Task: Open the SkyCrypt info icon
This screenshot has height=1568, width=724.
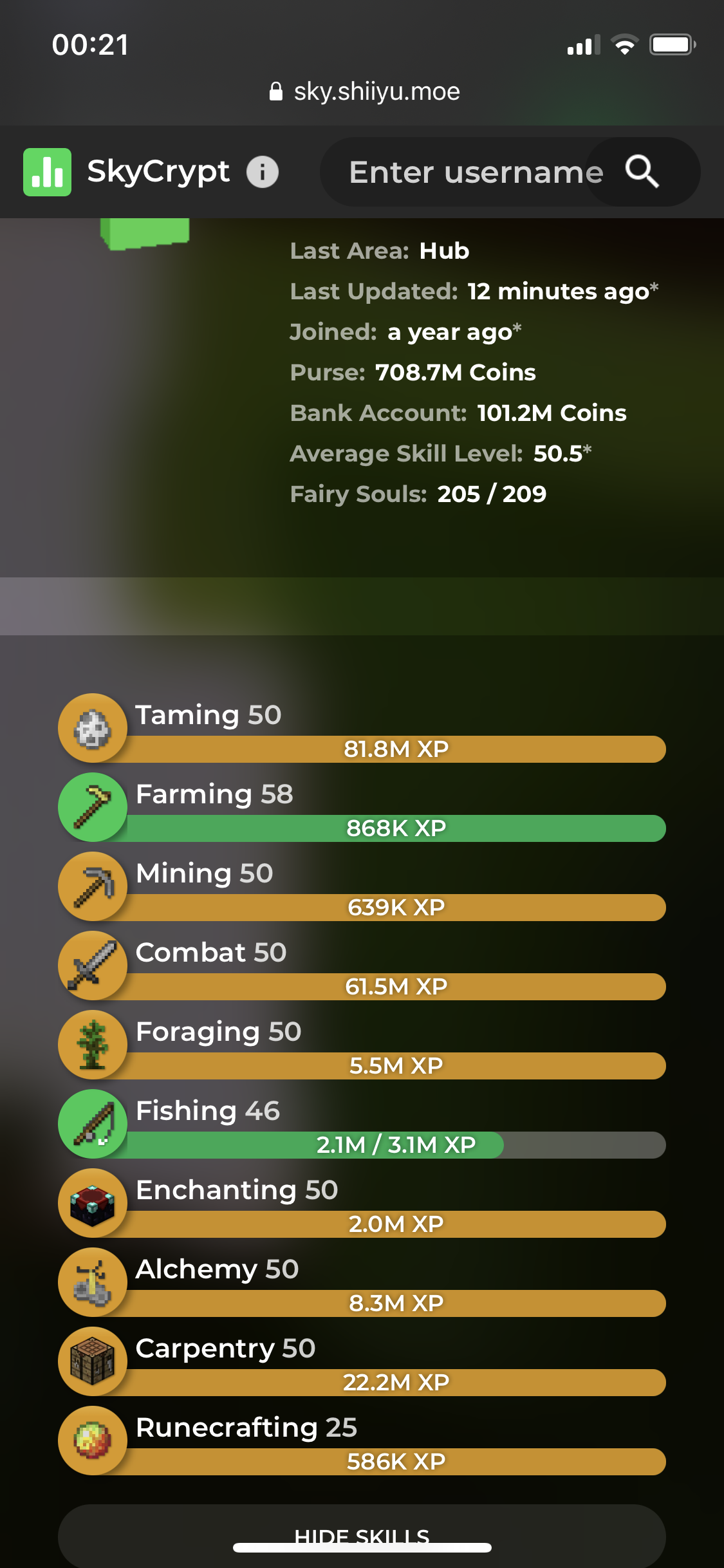Action: pyautogui.click(x=263, y=172)
